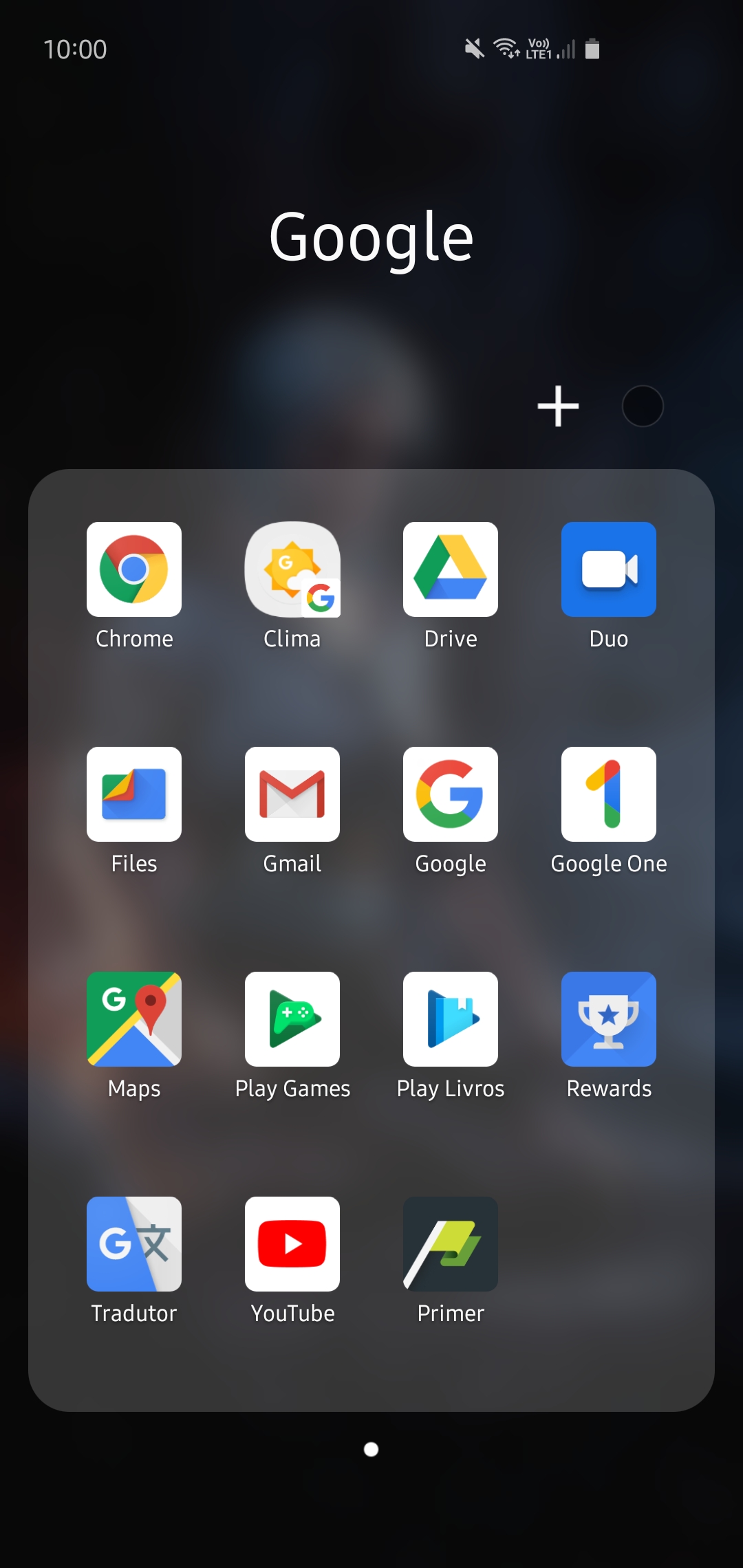Open Google Drive
The width and height of the screenshot is (743, 1568).
coord(451,569)
